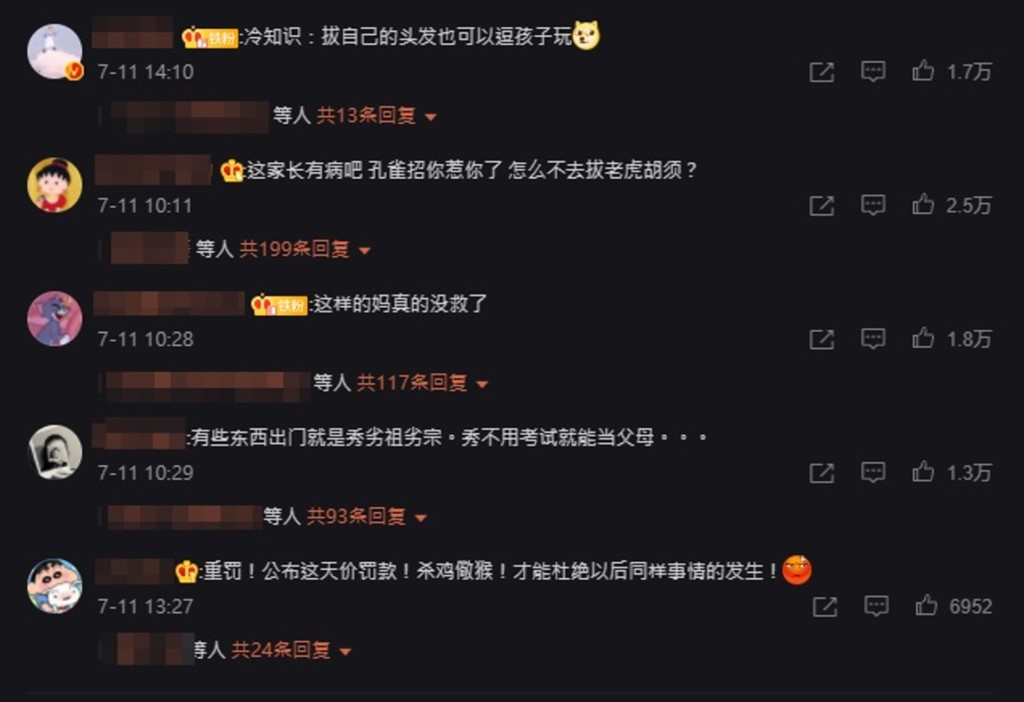Like the 有些东西出门 comment
Viewport: 1024px width, 702px height.
coord(922,472)
